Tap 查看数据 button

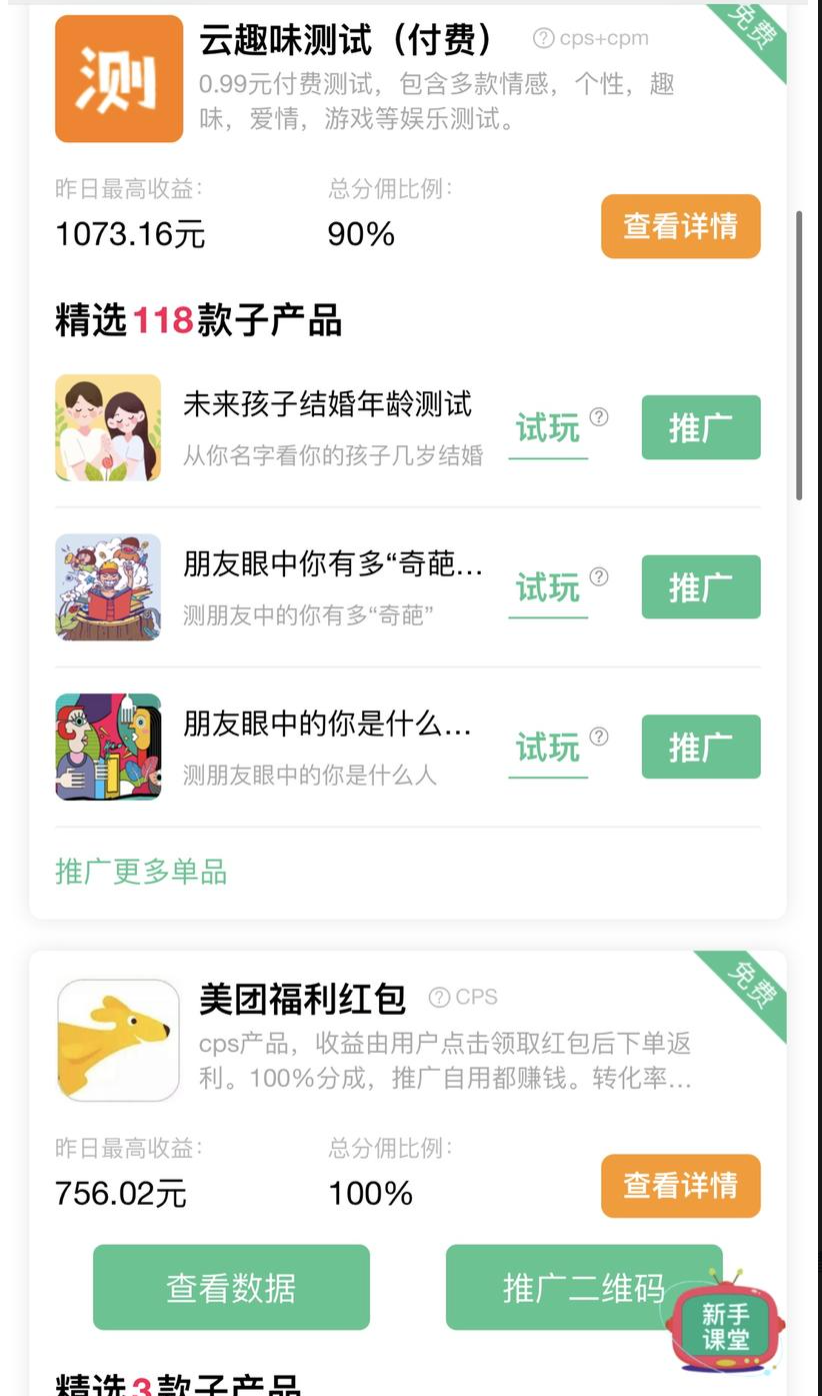click(231, 1287)
